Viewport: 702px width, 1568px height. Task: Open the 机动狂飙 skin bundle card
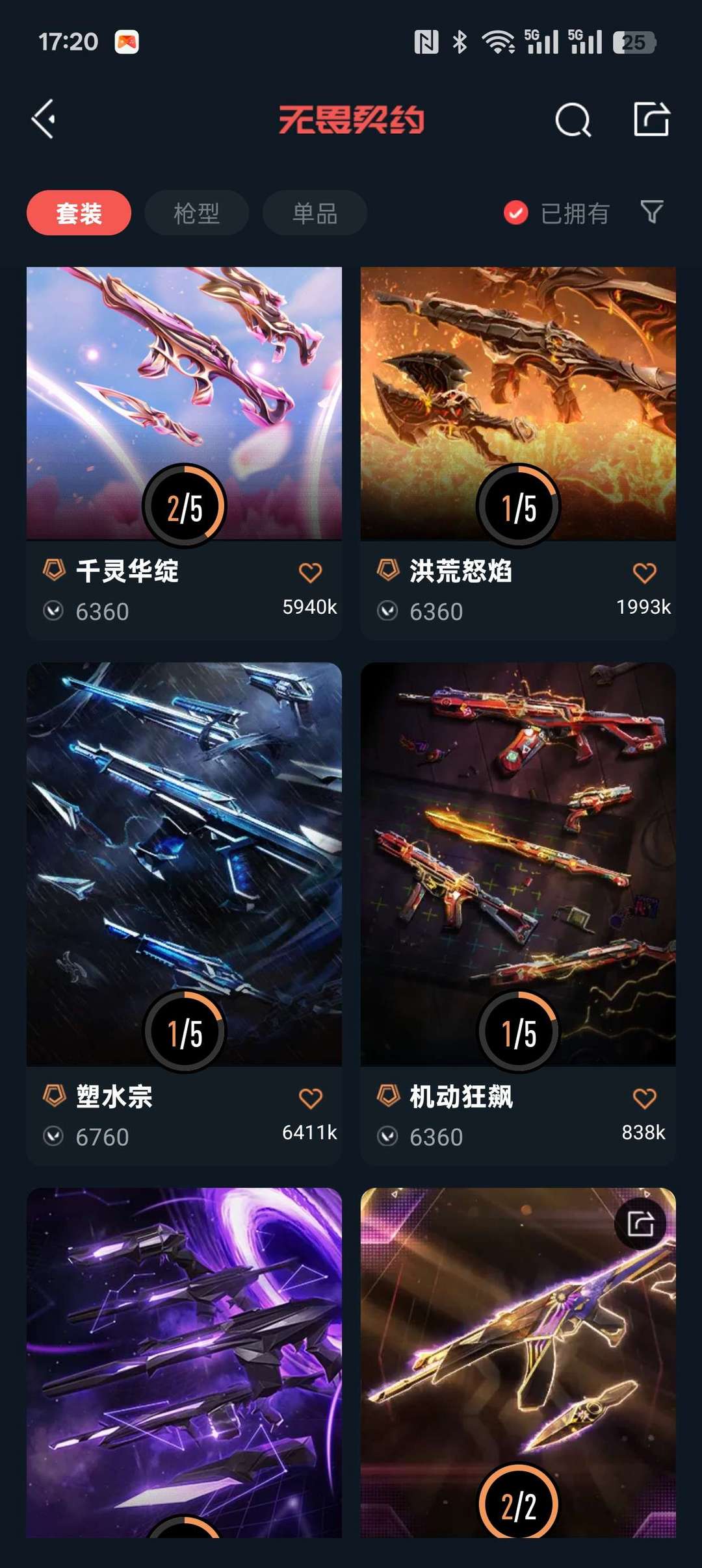click(518, 864)
